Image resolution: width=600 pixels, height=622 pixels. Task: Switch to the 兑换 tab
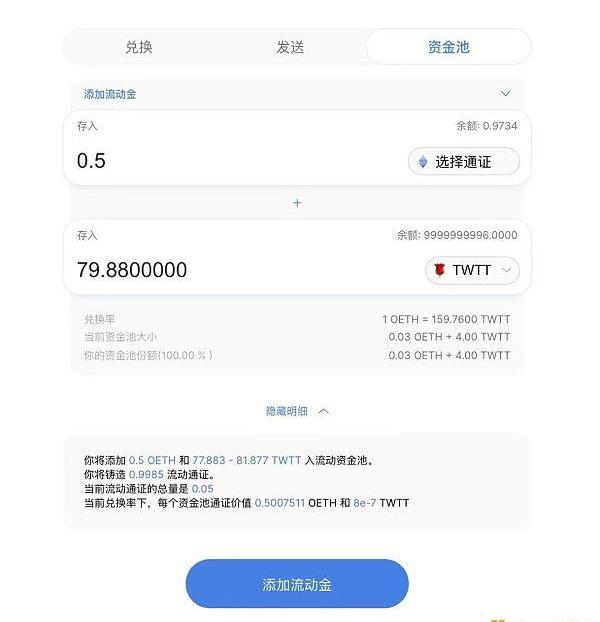[140, 47]
